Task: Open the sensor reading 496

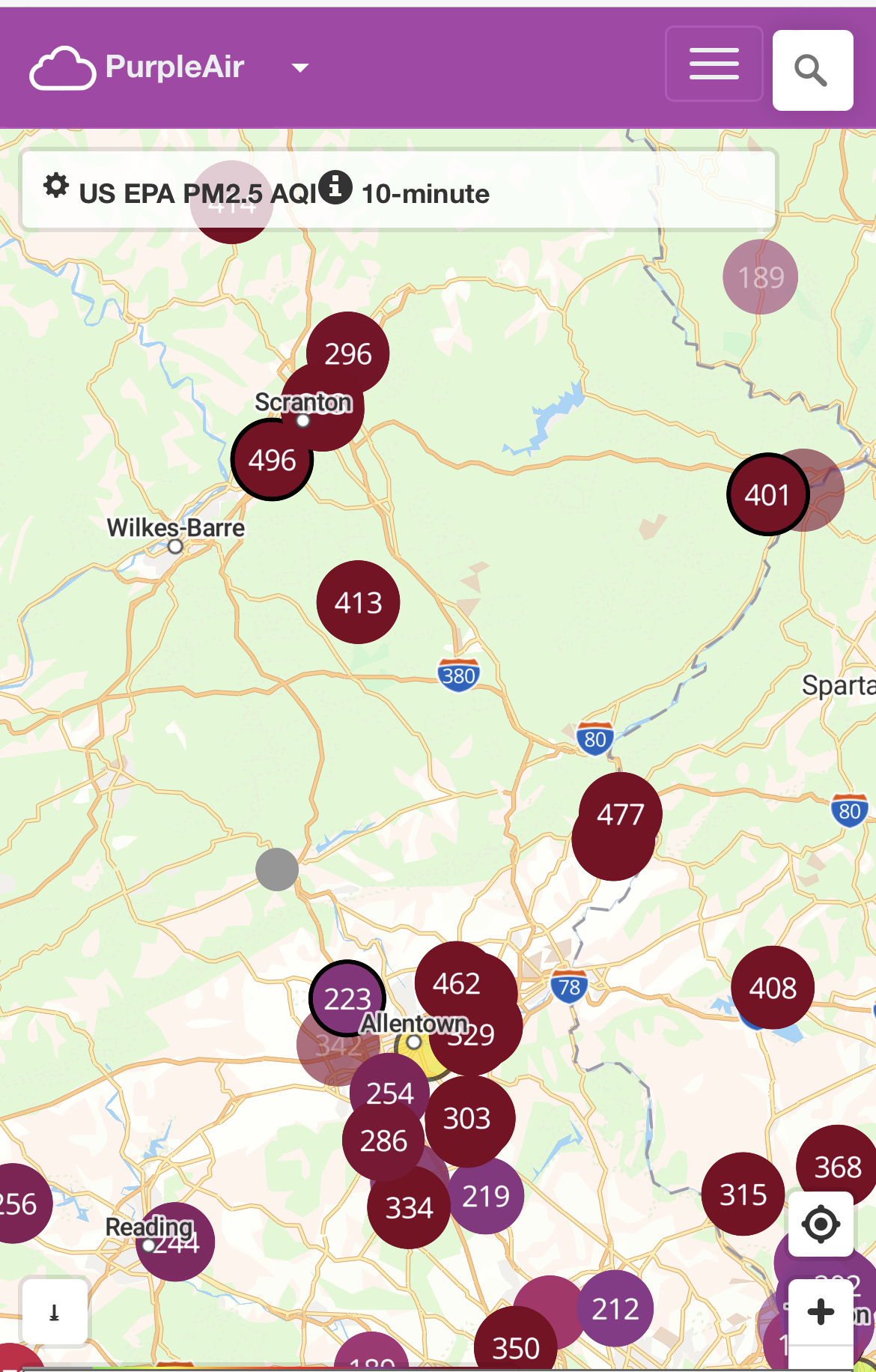Action: point(272,460)
